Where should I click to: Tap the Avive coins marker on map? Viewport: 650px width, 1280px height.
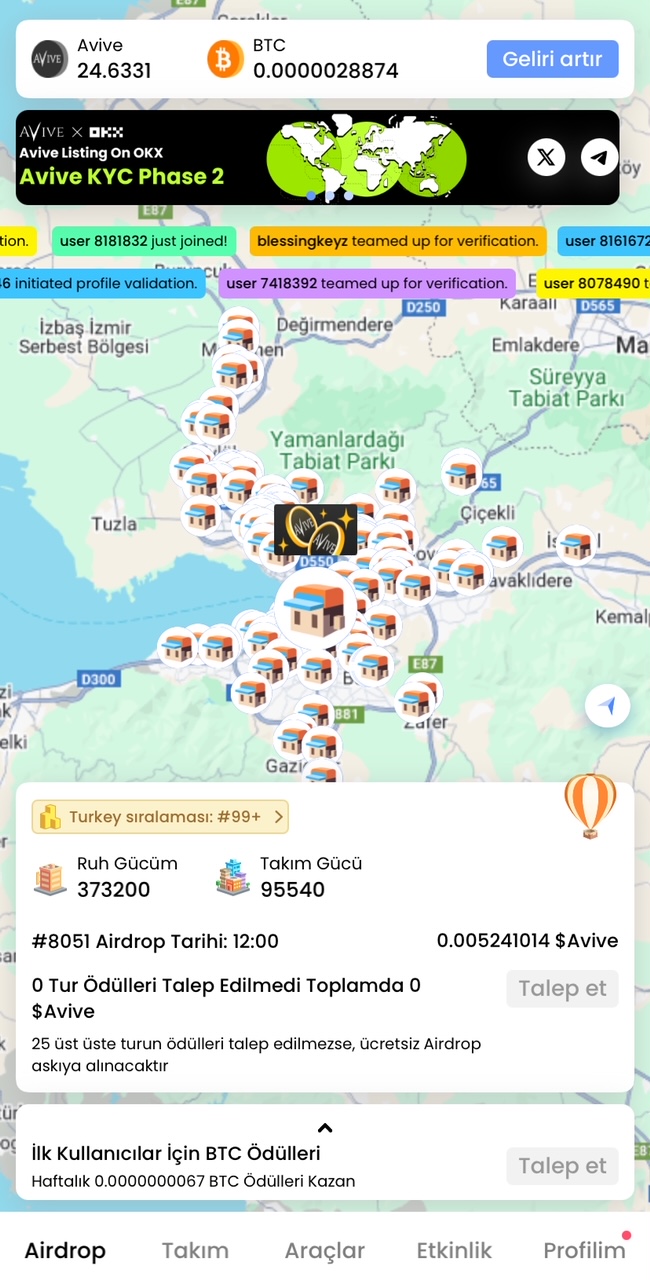pyautogui.click(x=315, y=529)
